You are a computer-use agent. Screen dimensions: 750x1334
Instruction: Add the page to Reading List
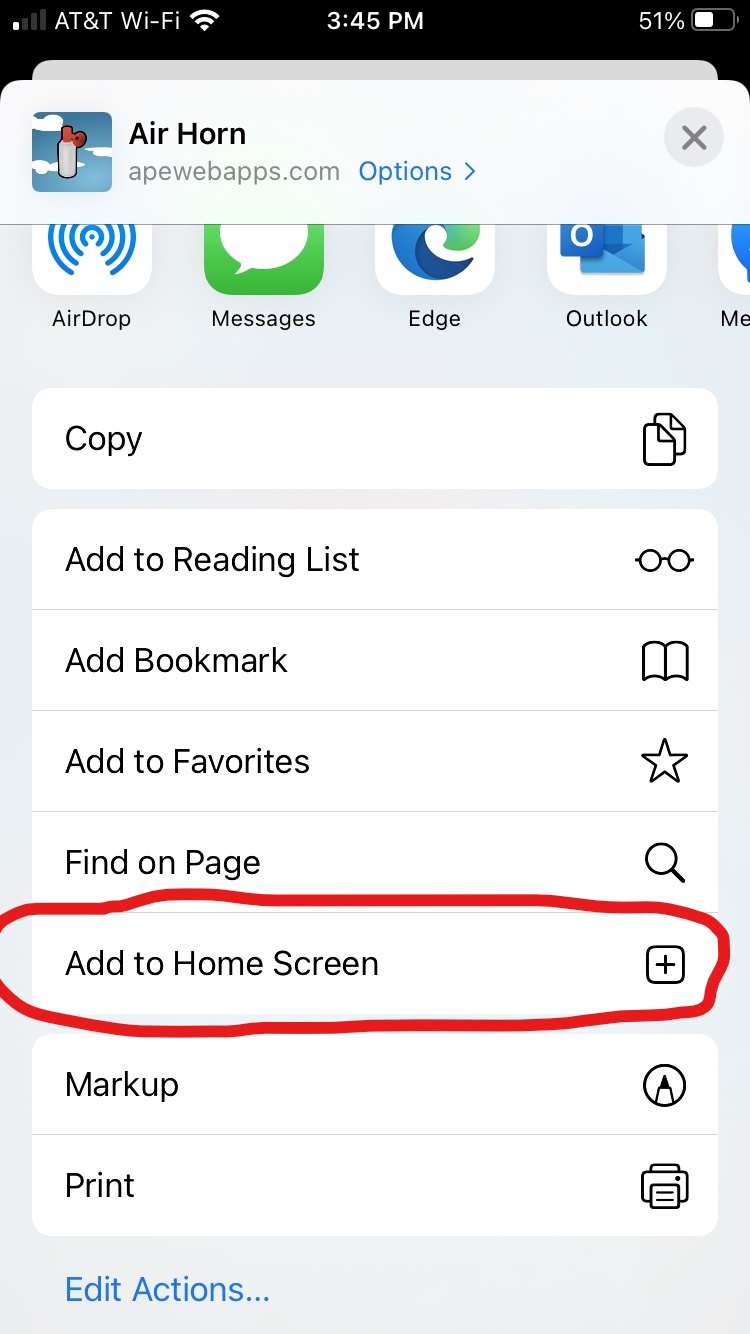pos(375,560)
